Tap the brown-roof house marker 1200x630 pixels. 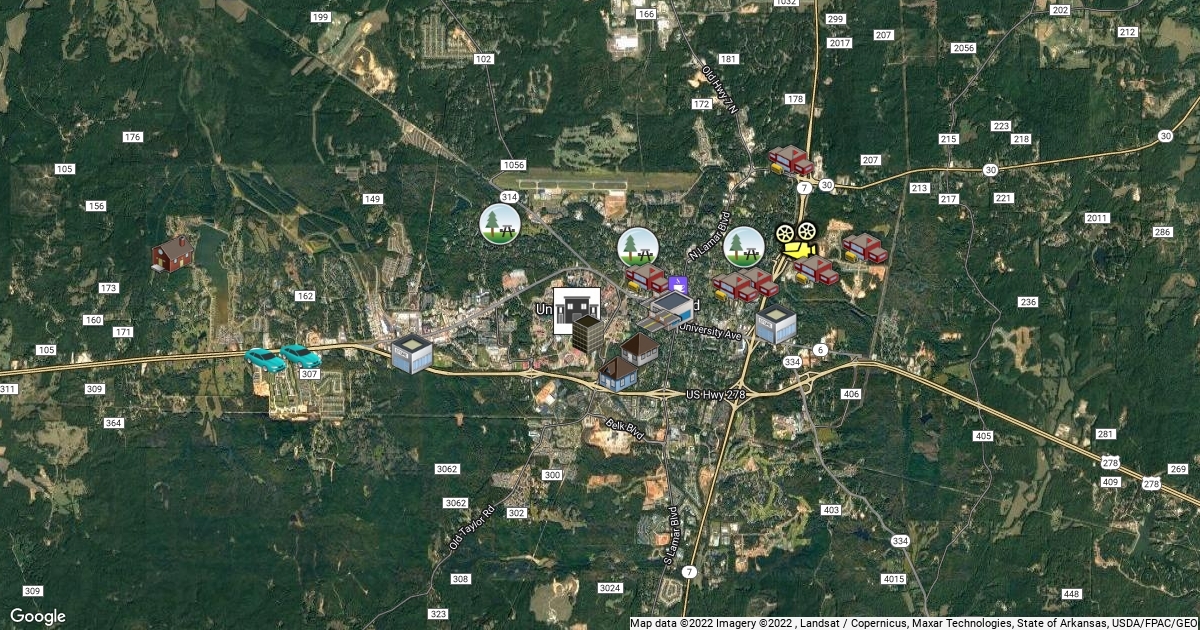tap(640, 349)
